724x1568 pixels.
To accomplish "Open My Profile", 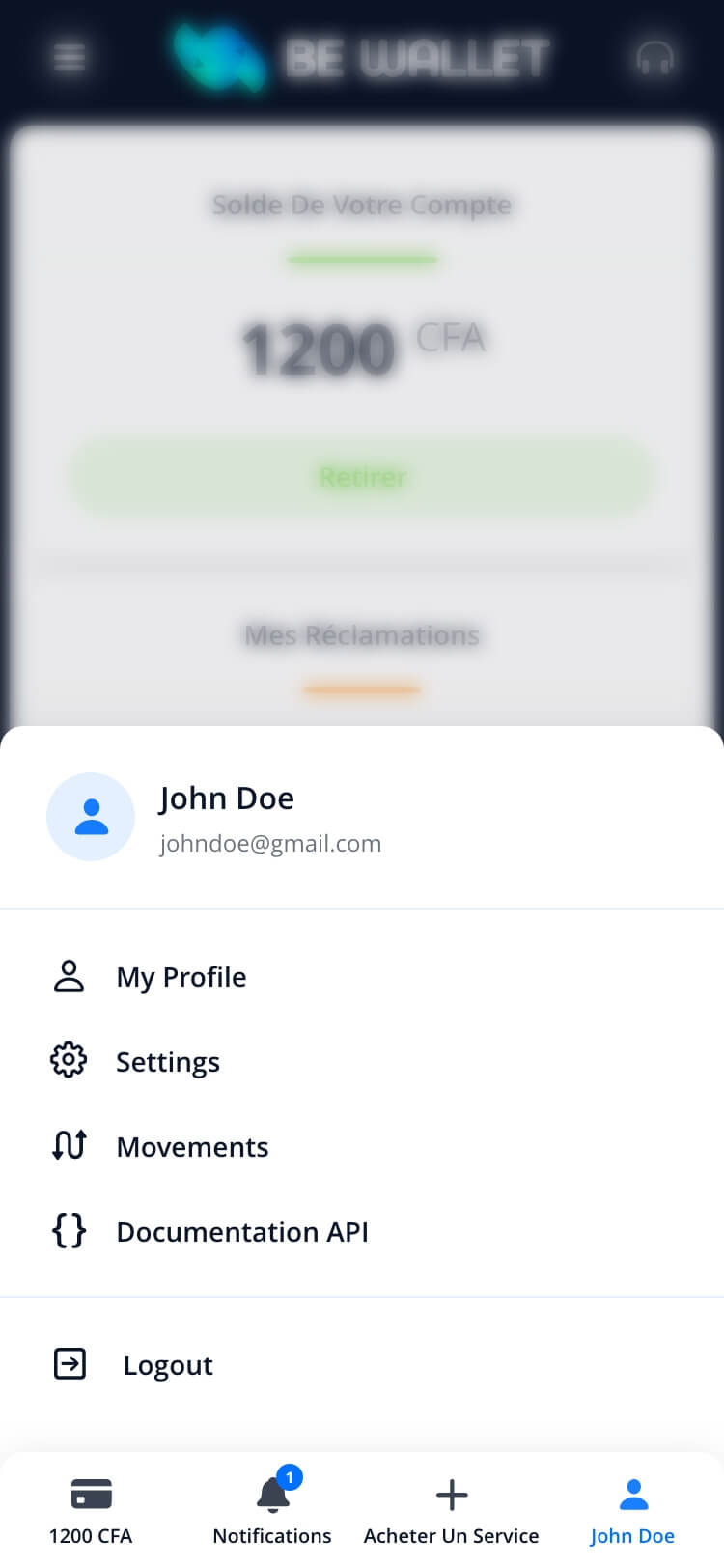I will coord(362,977).
